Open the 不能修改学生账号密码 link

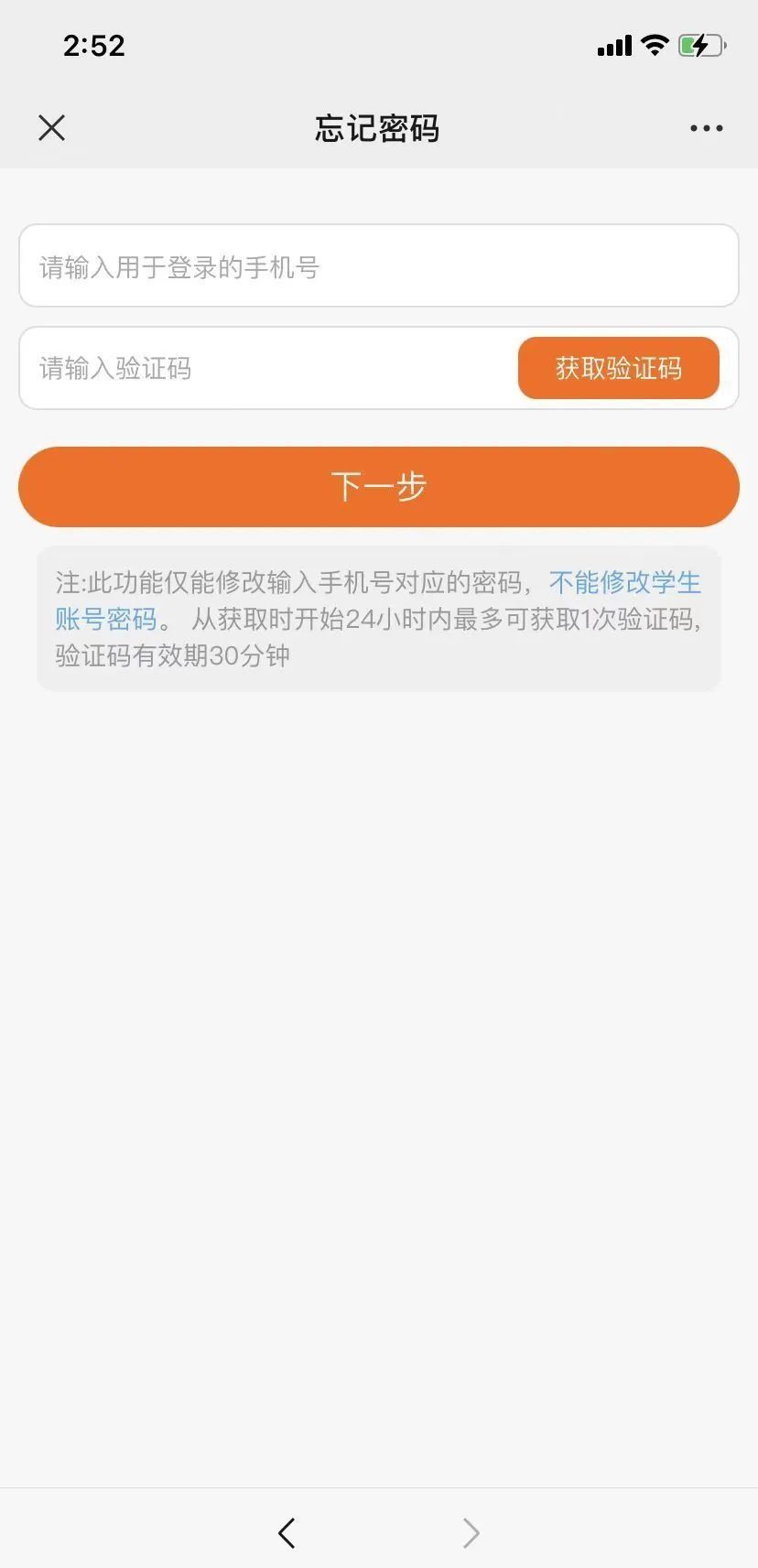click(625, 583)
